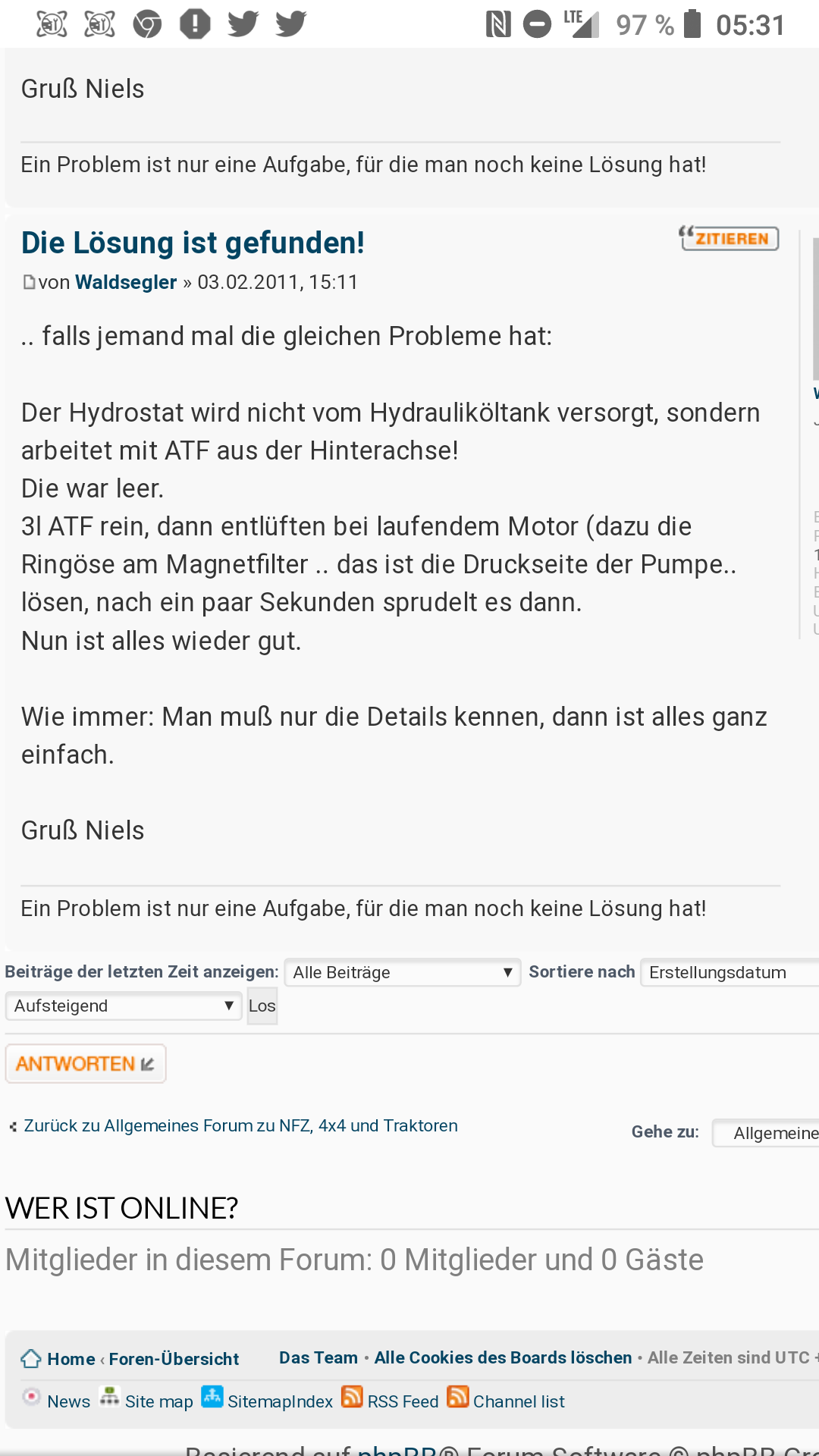The image size is (819, 1456).
Task: Open the 'Gehe zu' forum jump dropdown
Action: click(x=766, y=1133)
